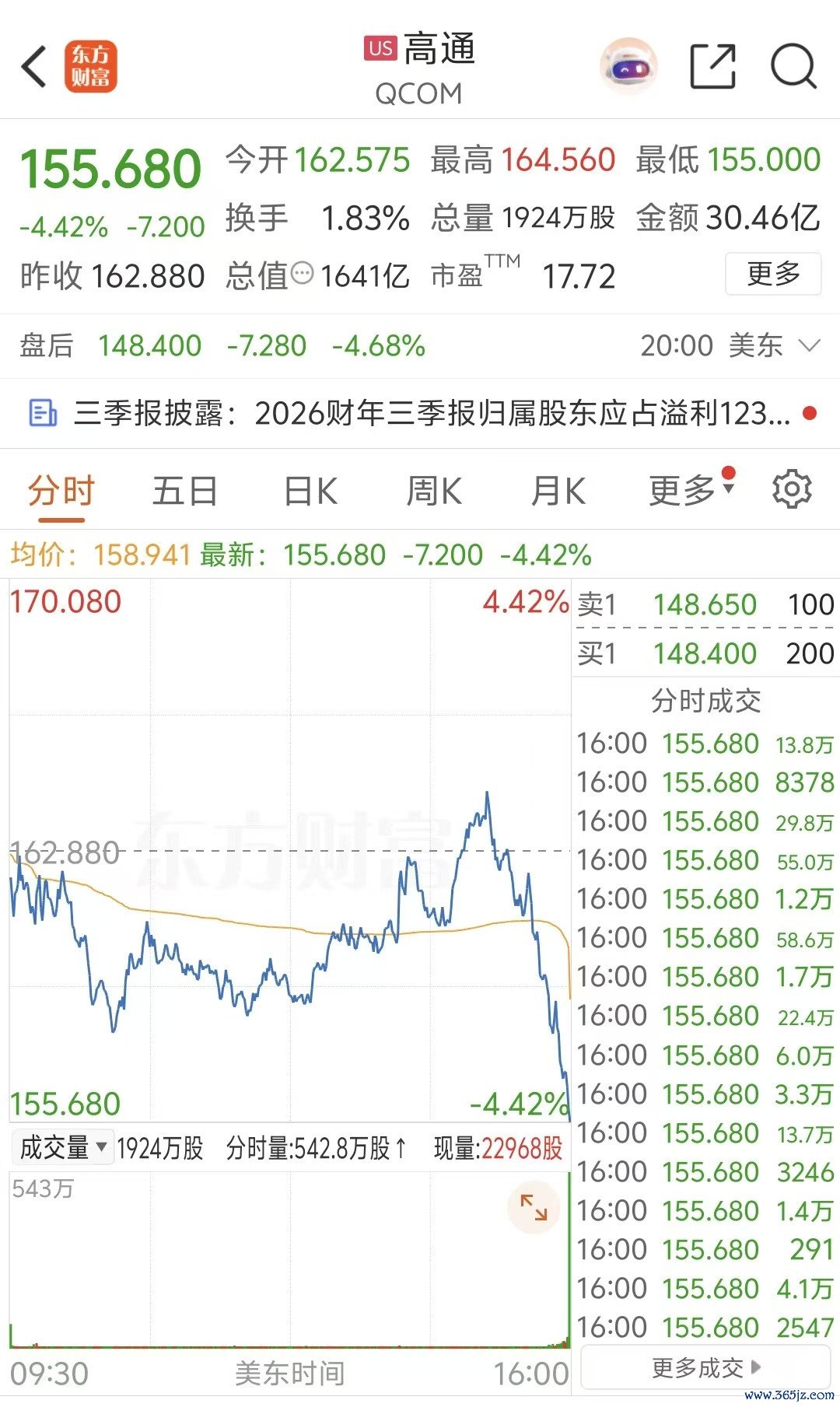840x1407 pixels.
Task: Open the robot assistant avatar
Action: coord(629,67)
